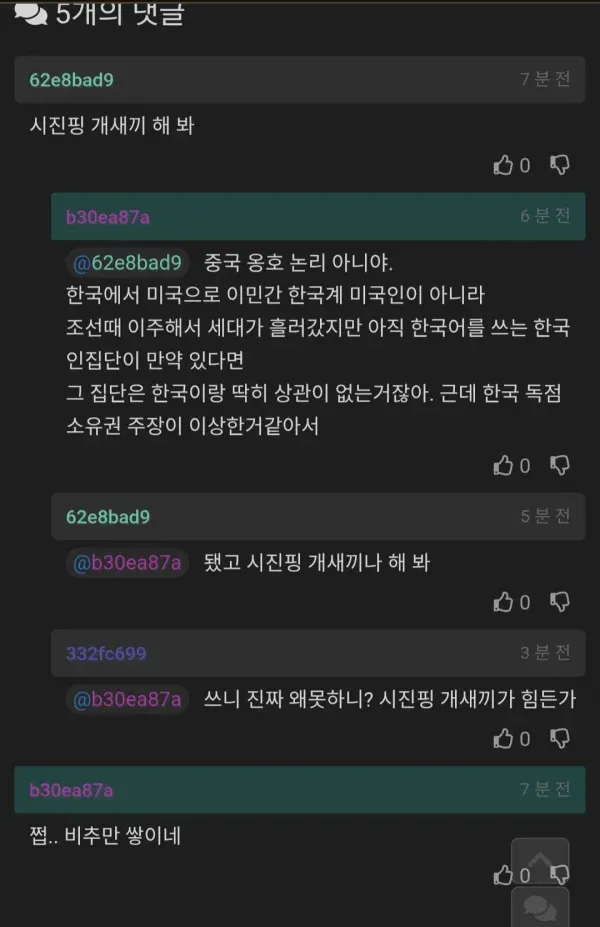This screenshot has width=600, height=927.
Task: Dislike the reply by 332fc699
Action: [560, 739]
